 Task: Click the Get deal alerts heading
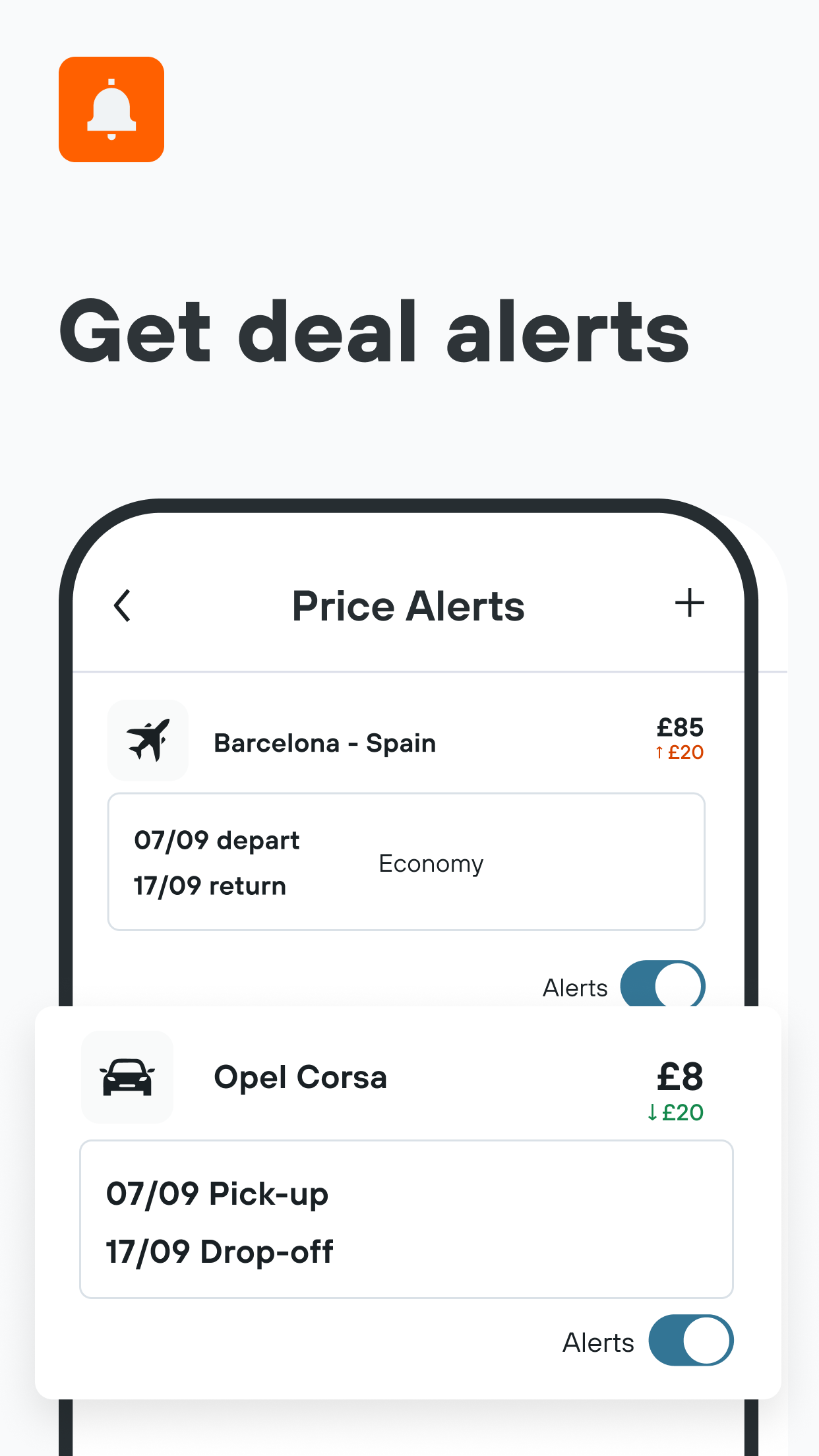click(x=374, y=334)
